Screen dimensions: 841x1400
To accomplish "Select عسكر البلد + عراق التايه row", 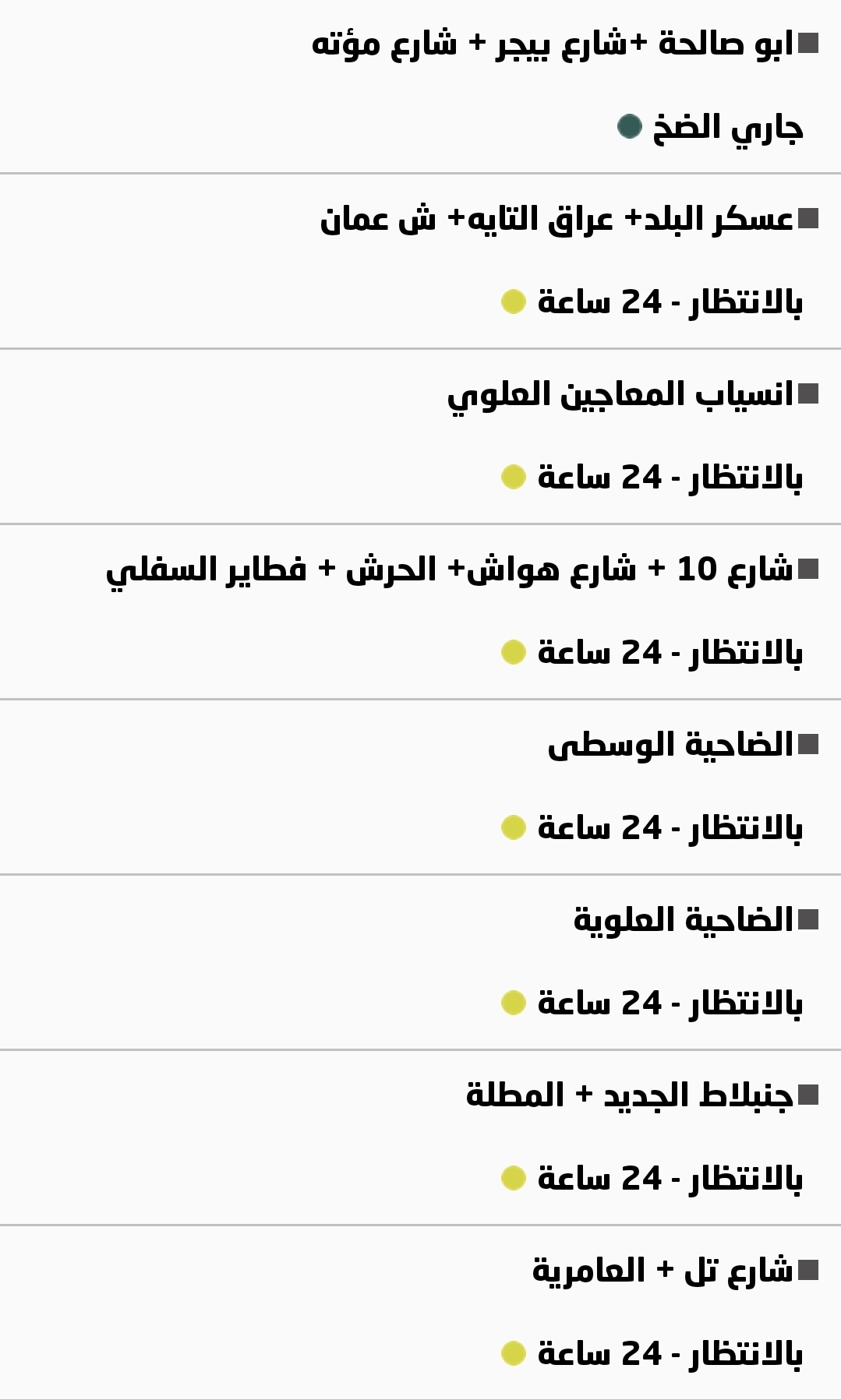I will tap(557, 220).
